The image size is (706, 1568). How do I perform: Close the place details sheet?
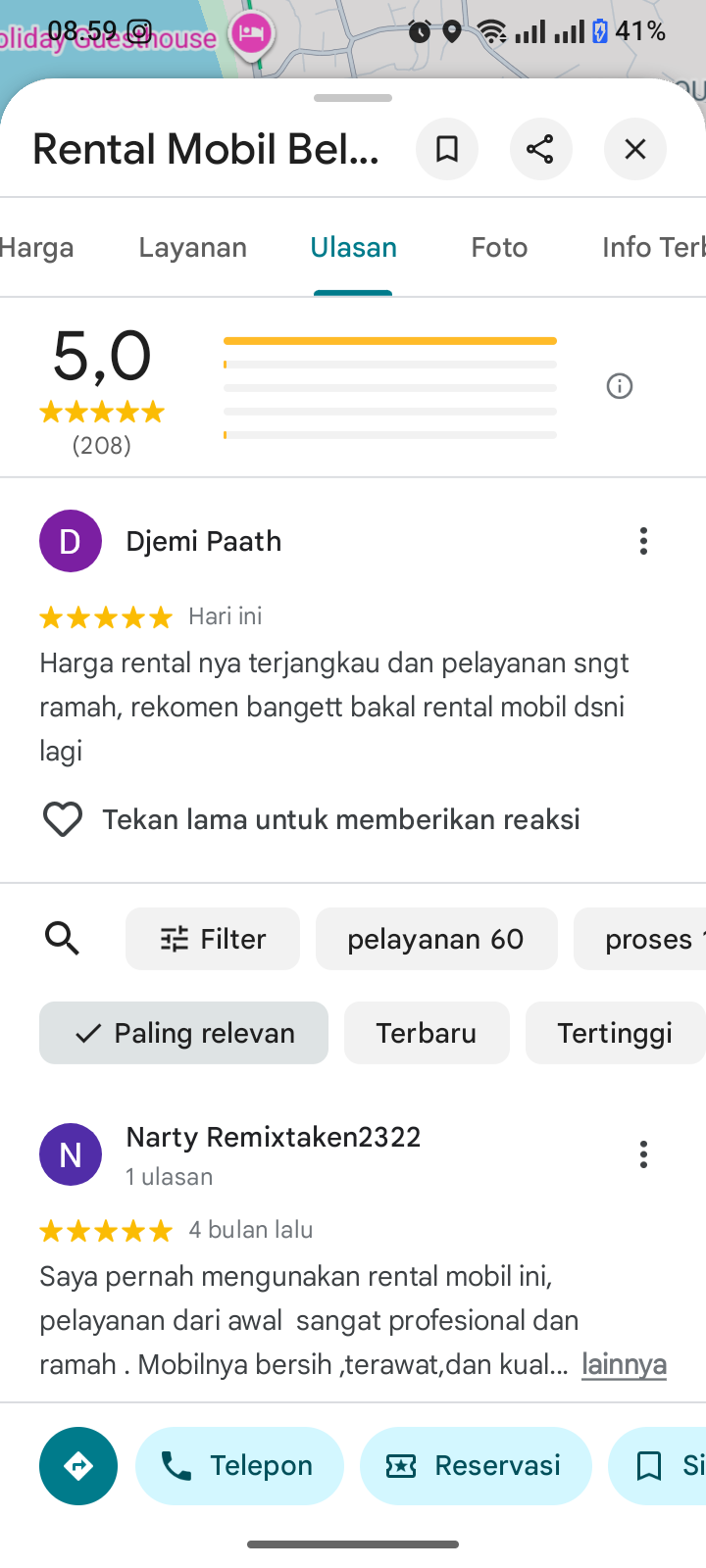(x=634, y=149)
